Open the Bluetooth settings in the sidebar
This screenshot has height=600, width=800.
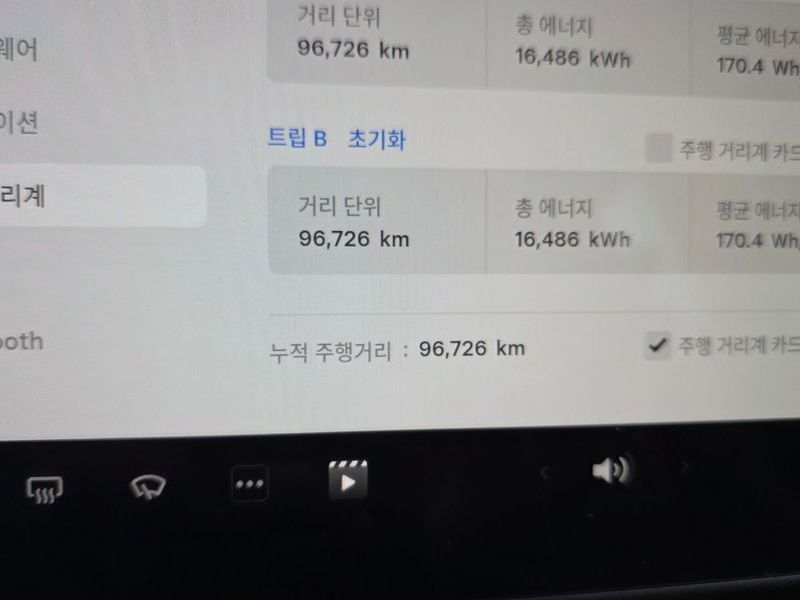[x=22, y=341]
